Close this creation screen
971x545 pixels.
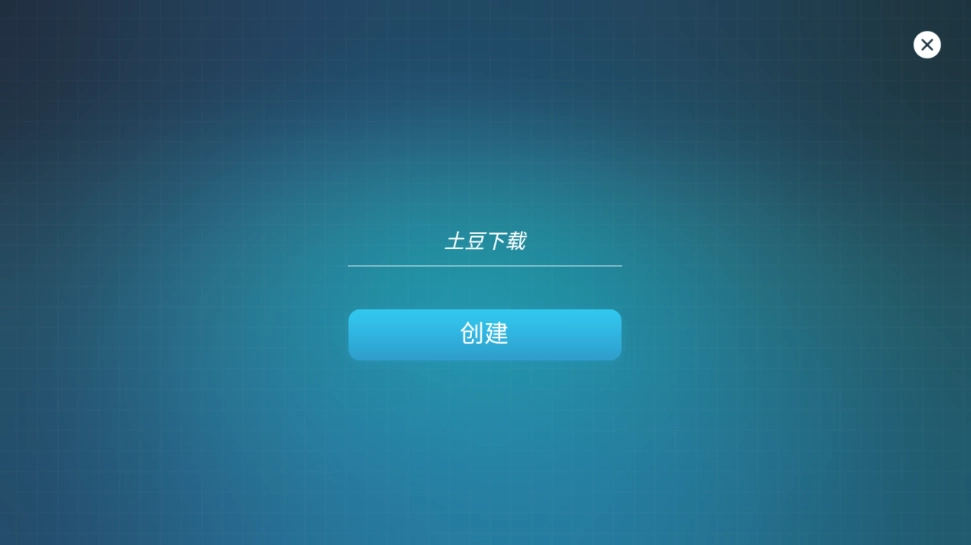pyautogui.click(x=926, y=45)
